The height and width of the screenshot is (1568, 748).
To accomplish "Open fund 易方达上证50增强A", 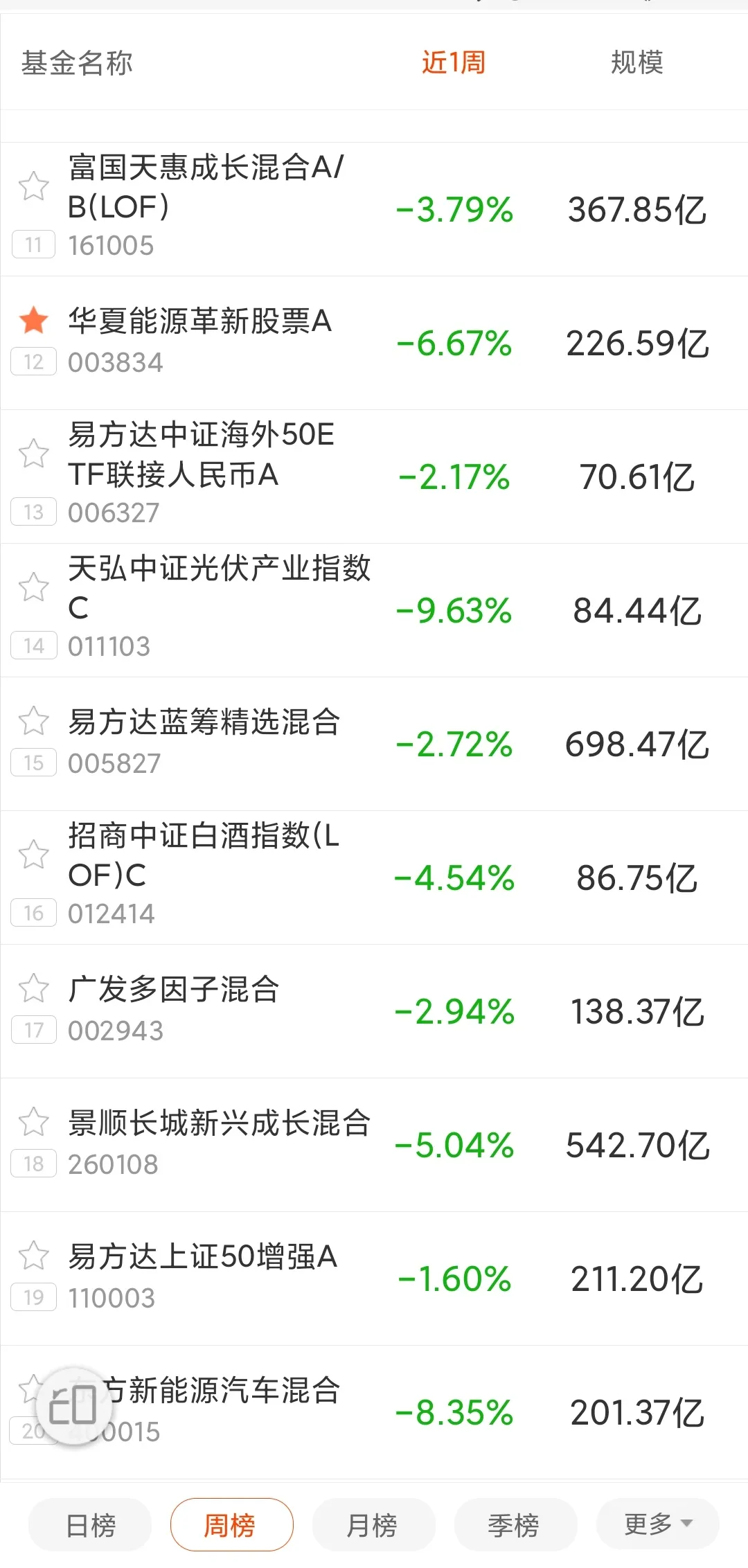I will 202,1257.
